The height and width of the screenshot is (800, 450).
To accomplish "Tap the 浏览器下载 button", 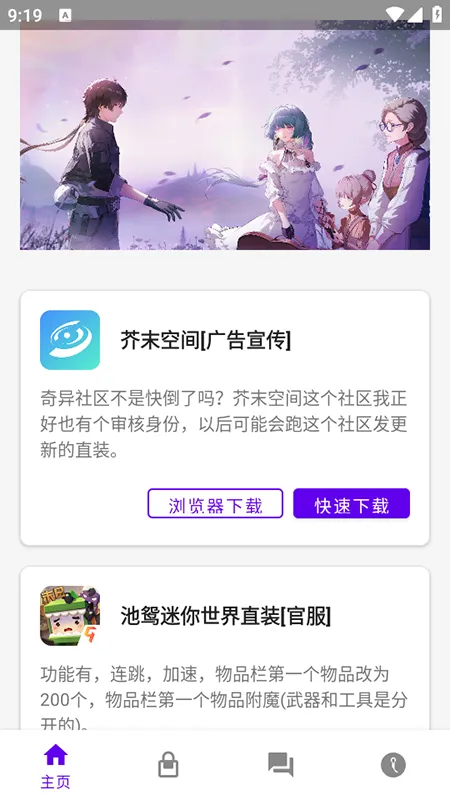I will [x=215, y=503].
